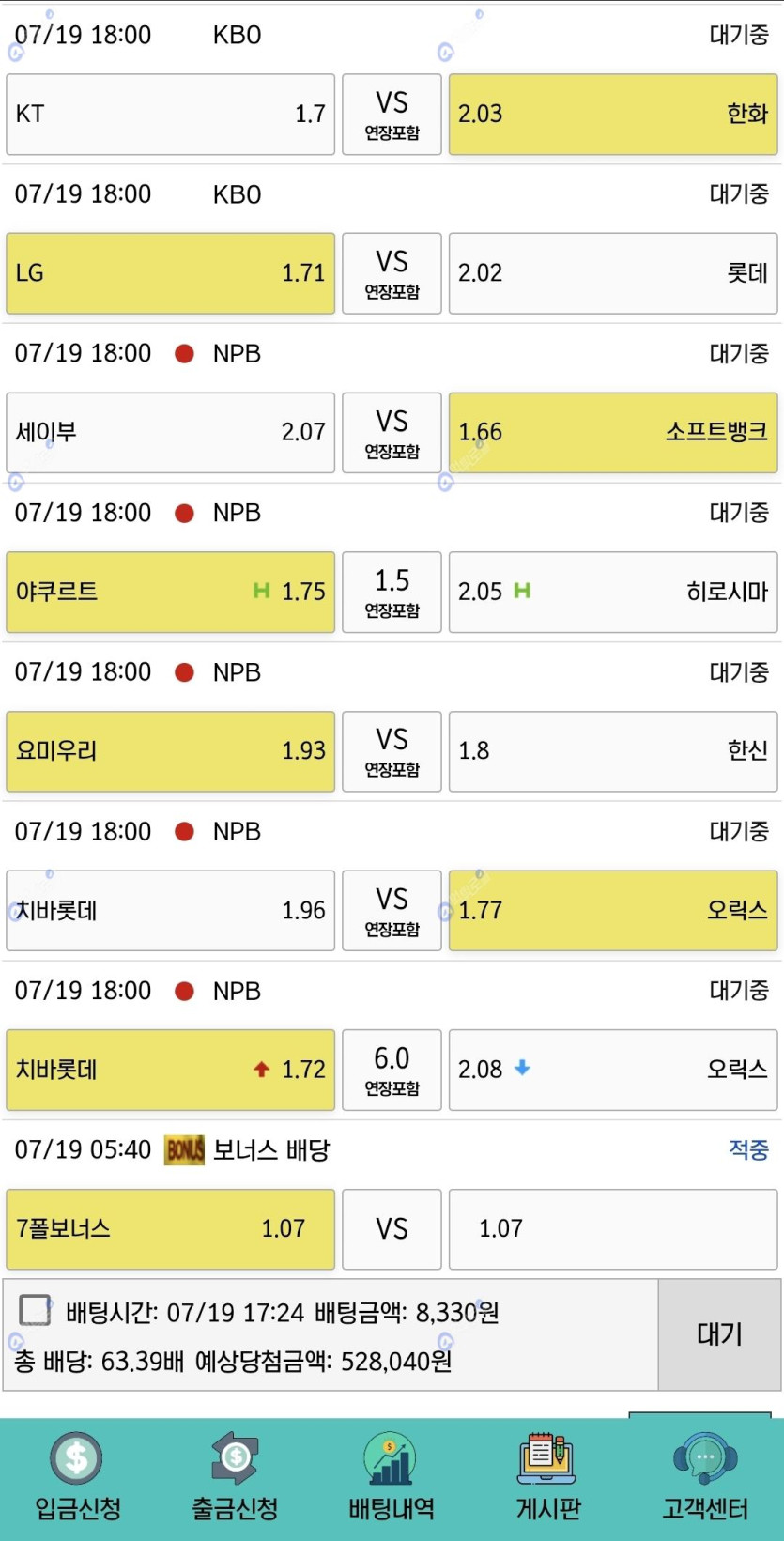This screenshot has width=784, height=1541.
Task: Pick the 소프트뱅크 1.66 odds cell
Action: click(613, 433)
